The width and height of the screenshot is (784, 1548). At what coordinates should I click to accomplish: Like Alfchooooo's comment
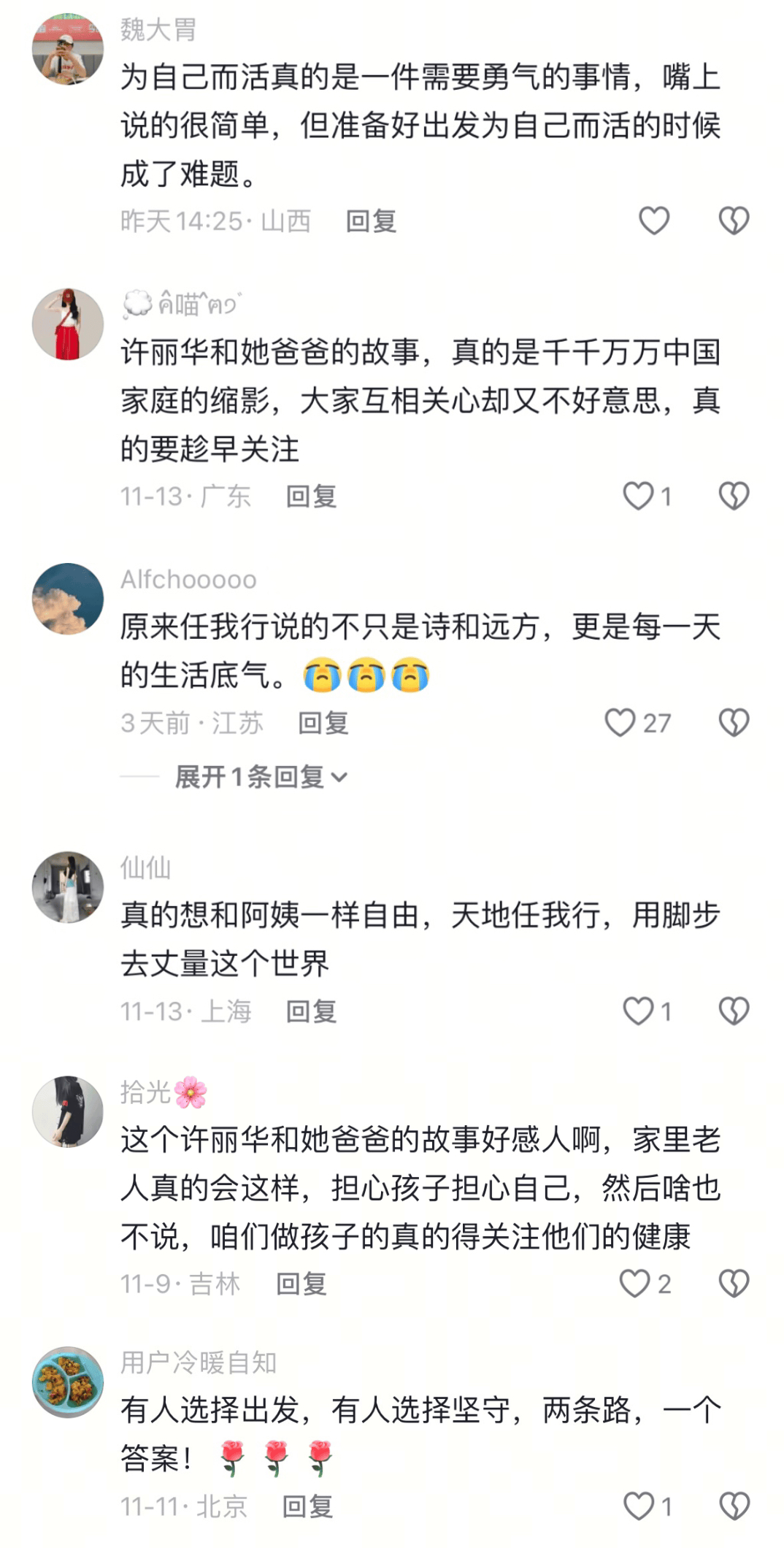[x=620, y=723]
